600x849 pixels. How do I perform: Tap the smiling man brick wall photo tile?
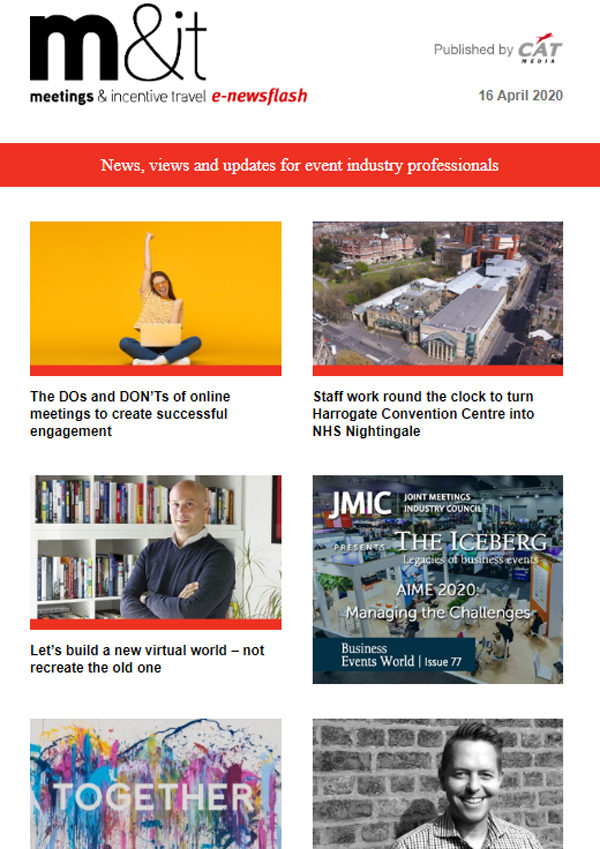tap(437, 783)
